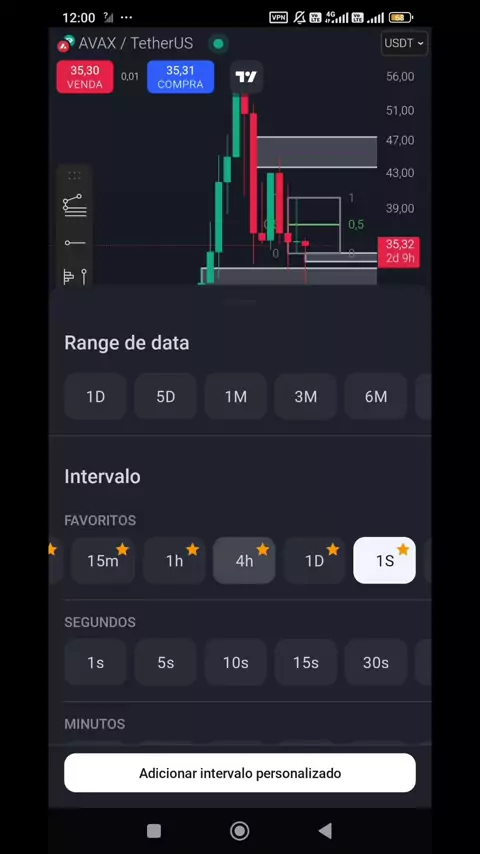Open the USDT currency dropdown
This screenshot has width=480, height=854.
404,43
